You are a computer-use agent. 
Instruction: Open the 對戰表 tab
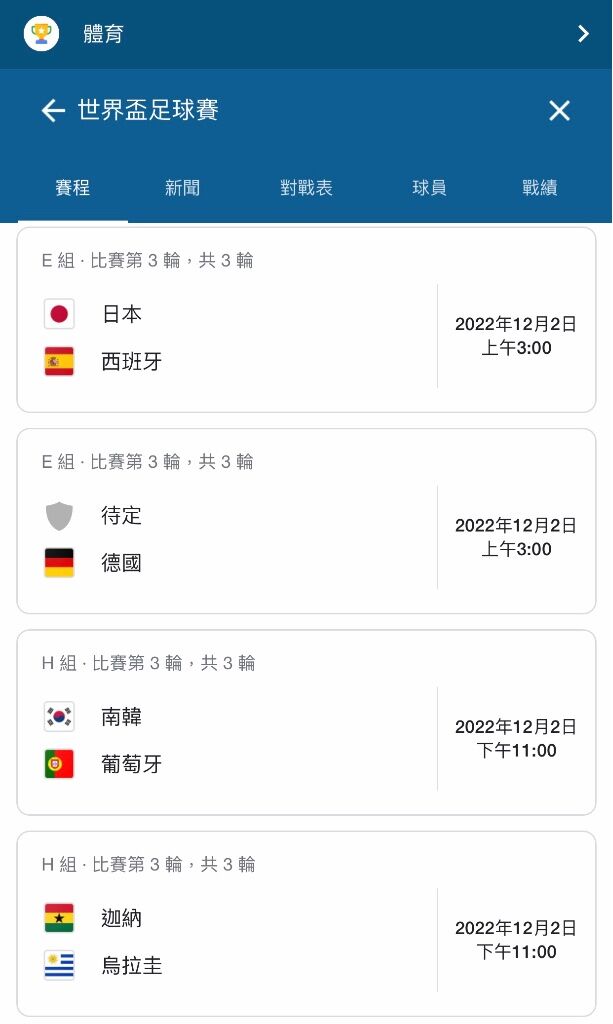[x=306, y=188]
